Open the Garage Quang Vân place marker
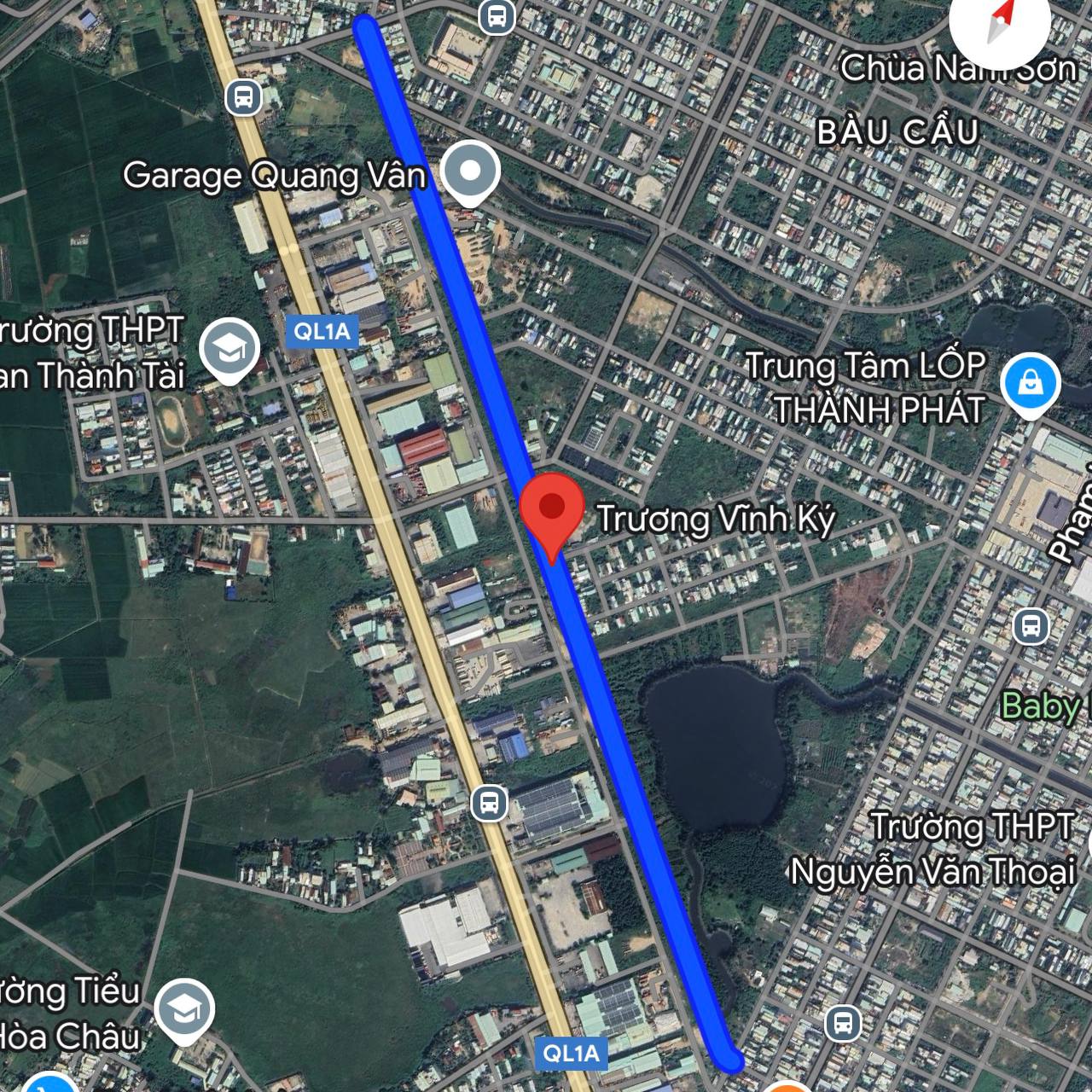 pyautogui.click(x=469, y=172)
